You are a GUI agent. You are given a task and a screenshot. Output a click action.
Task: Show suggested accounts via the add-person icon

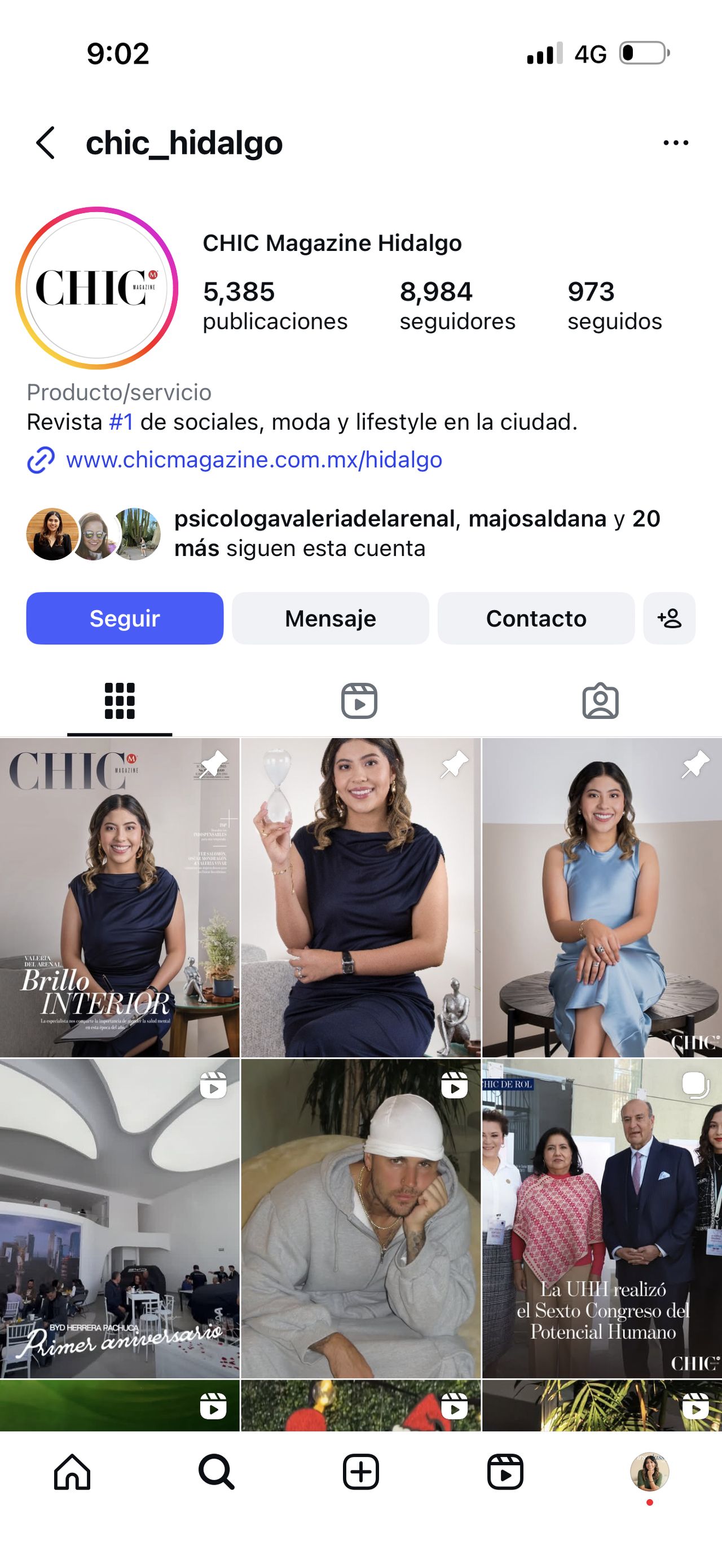[x=670, y=619]
